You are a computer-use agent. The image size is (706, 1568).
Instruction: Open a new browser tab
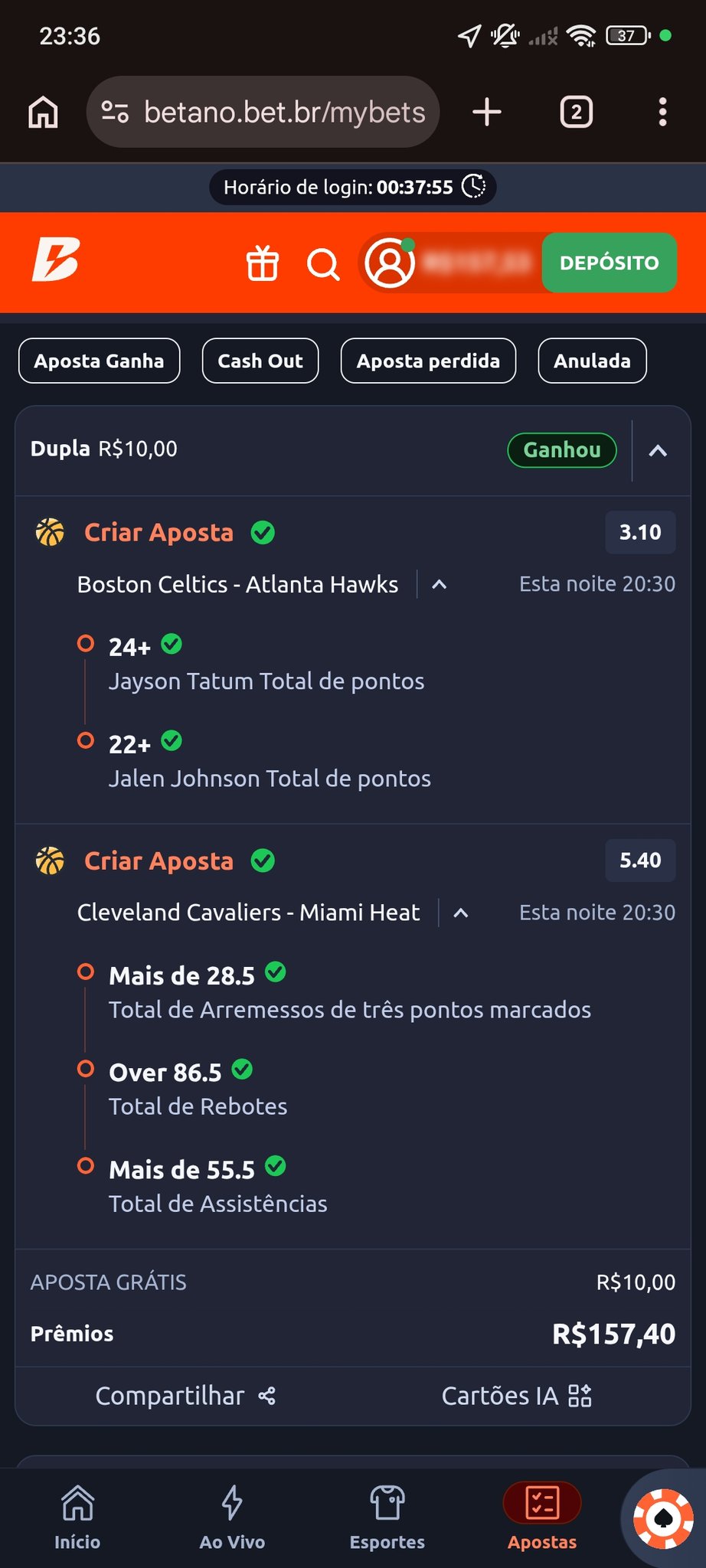point(487,113)
